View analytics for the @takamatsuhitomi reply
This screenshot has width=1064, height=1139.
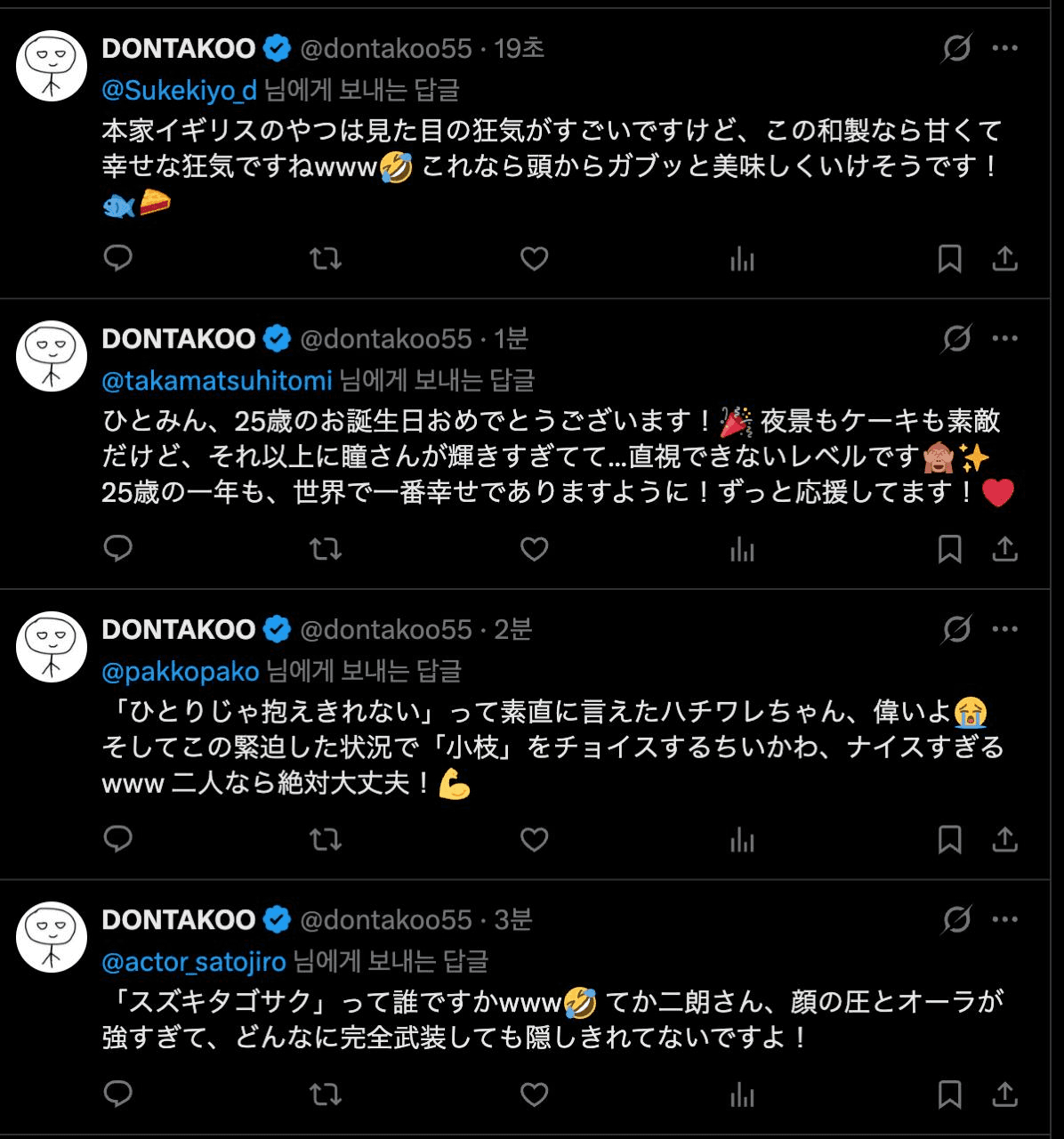(x=742, y=549)
